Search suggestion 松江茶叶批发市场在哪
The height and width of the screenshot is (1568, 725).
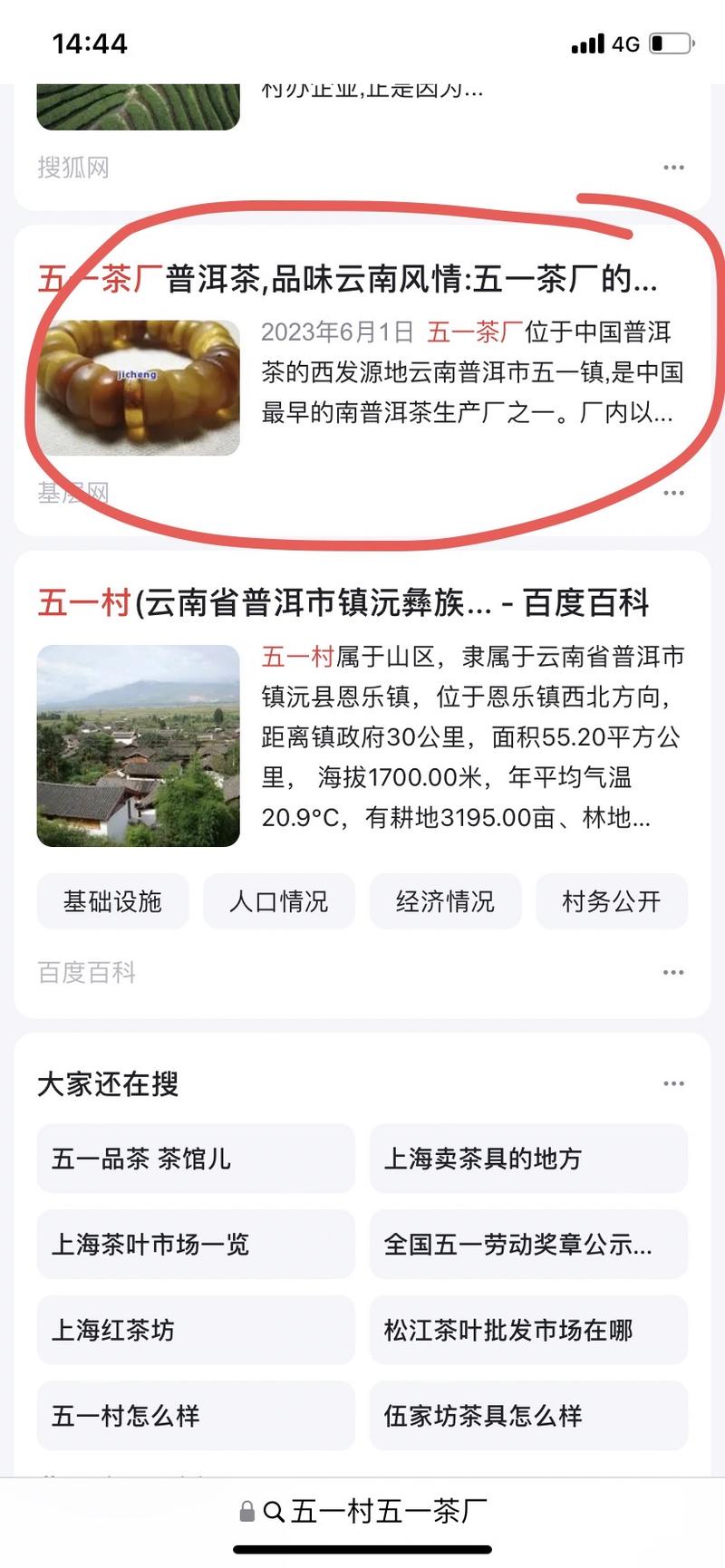tap(527, 1330)
